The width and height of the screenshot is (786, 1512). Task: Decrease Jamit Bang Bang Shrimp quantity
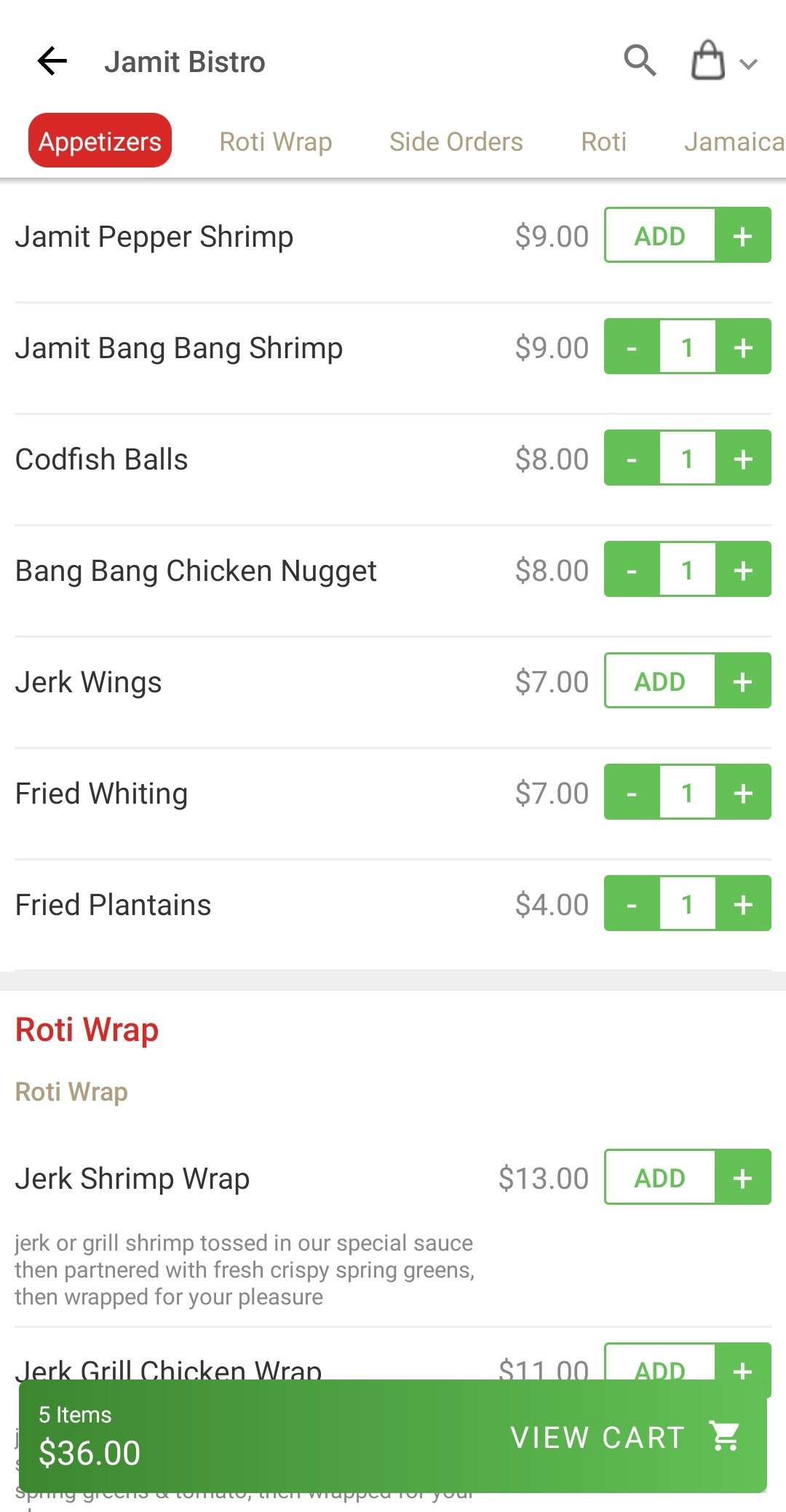[x=632, y=347]
